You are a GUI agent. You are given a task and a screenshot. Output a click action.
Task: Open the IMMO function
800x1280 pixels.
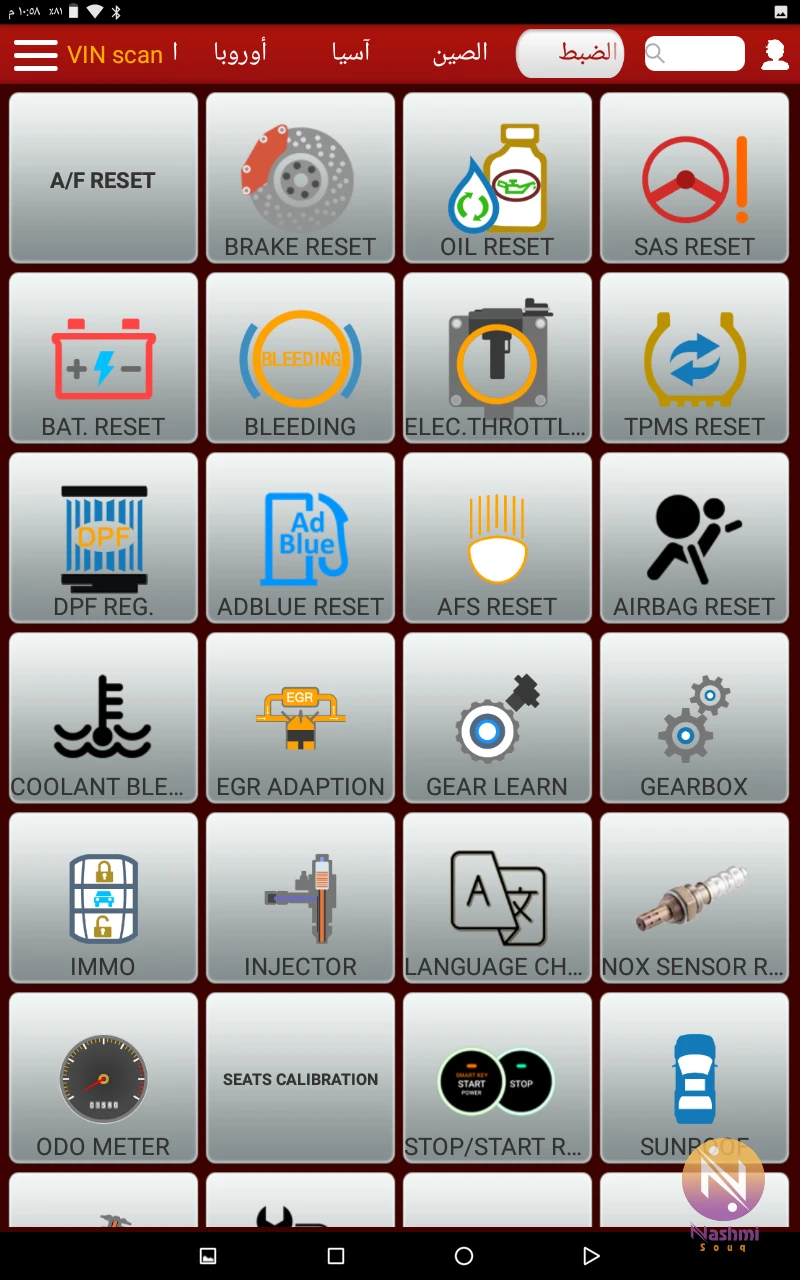click(103, 898)
